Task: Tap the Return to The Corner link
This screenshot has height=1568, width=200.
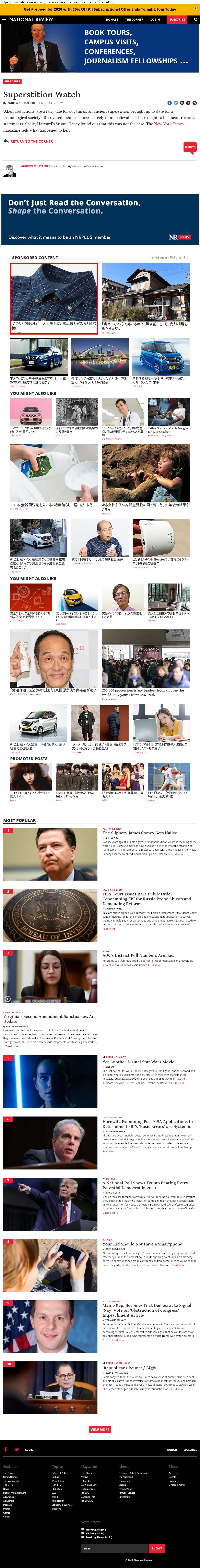Action: pos(32,141)
